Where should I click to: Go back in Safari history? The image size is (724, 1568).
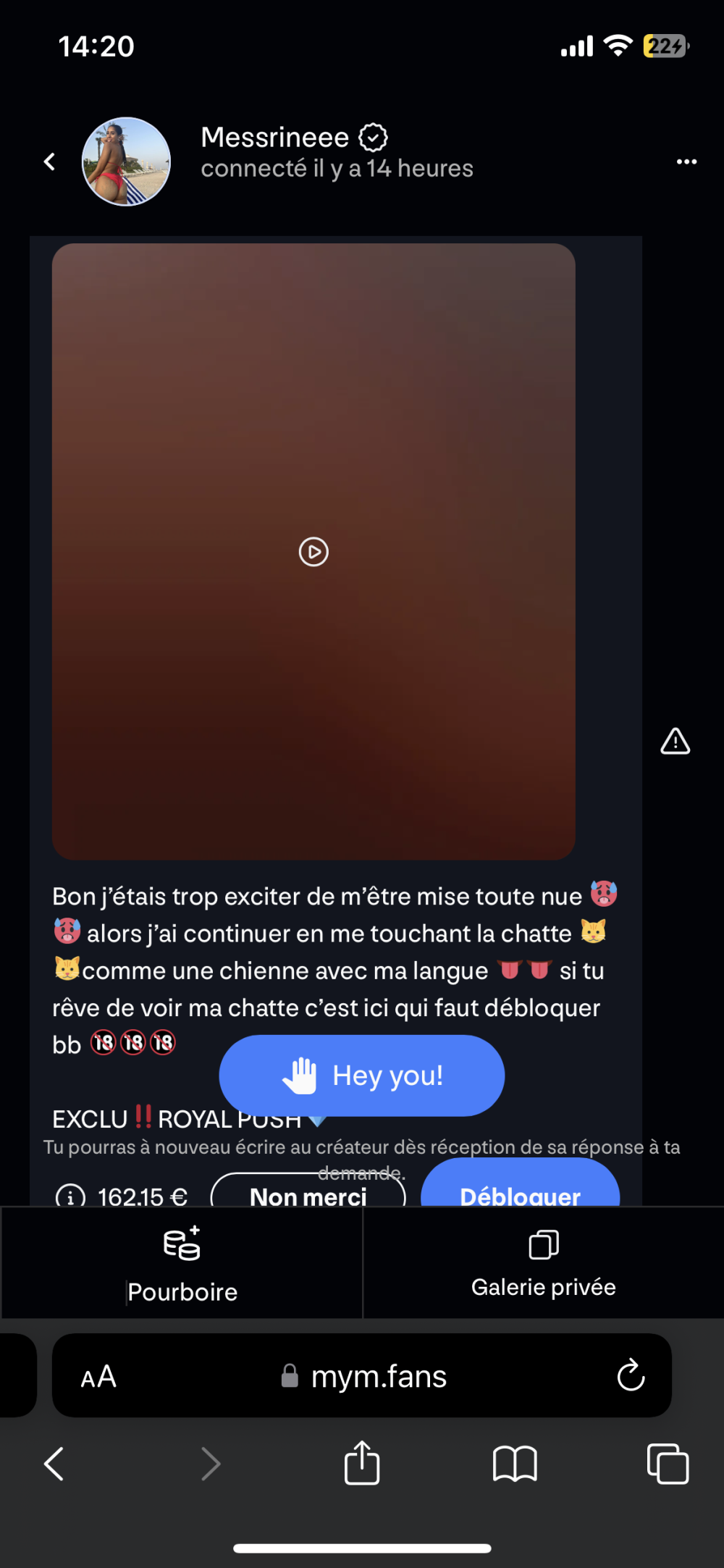tap(54, 1464)
